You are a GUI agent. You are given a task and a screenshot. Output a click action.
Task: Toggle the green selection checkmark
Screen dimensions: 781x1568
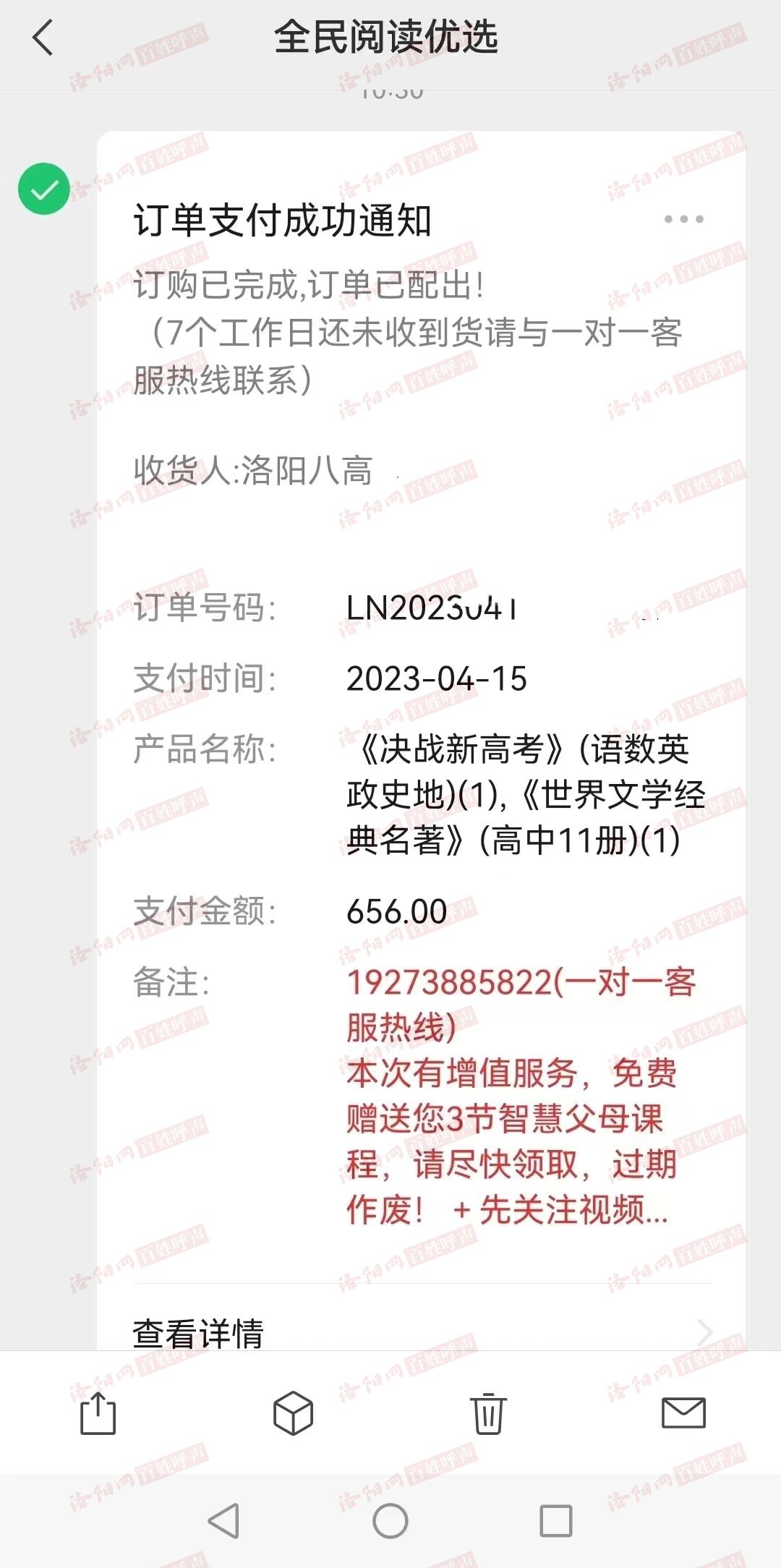point(44,189)
